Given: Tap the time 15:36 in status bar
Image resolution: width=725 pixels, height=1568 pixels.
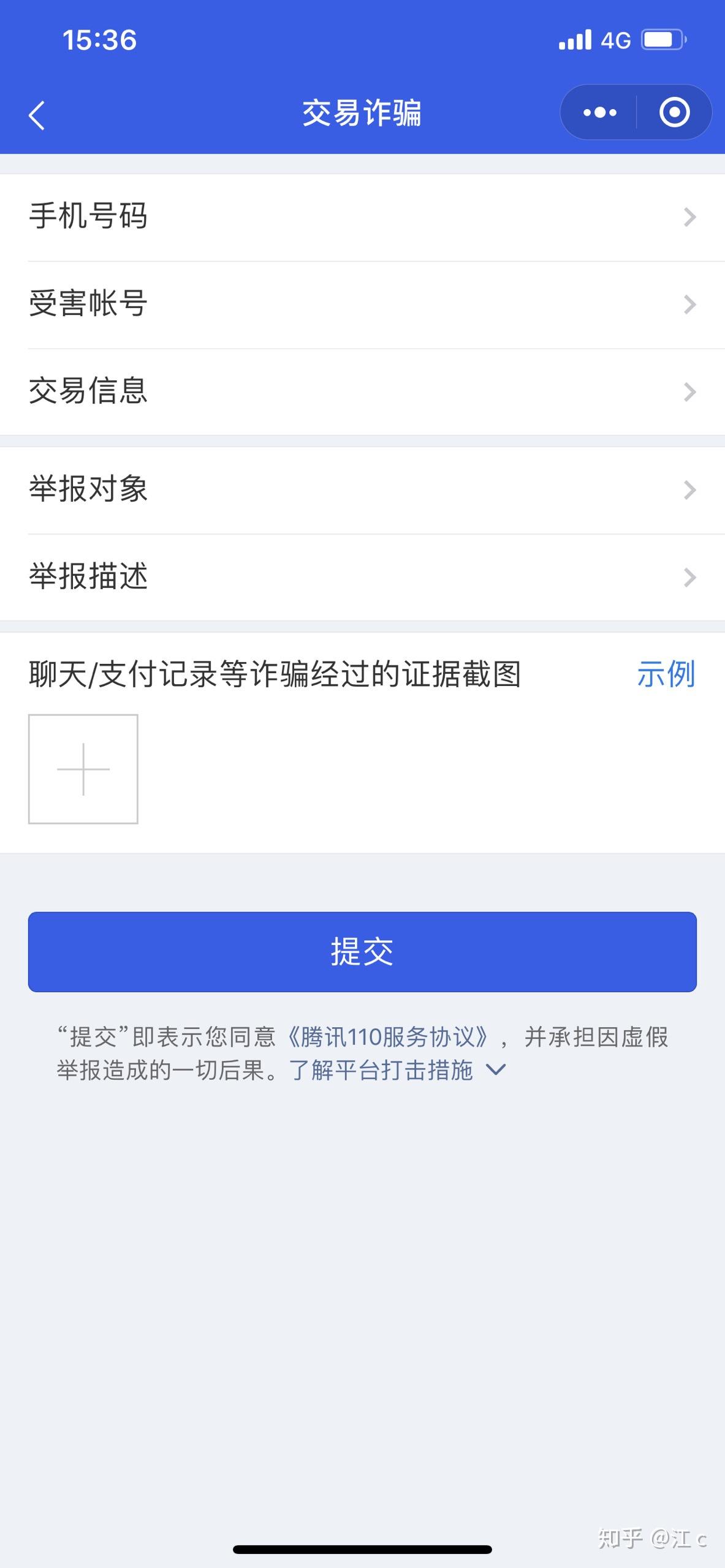Looking at the screenshot, I should pyautogui.click(x=100, y=40).
